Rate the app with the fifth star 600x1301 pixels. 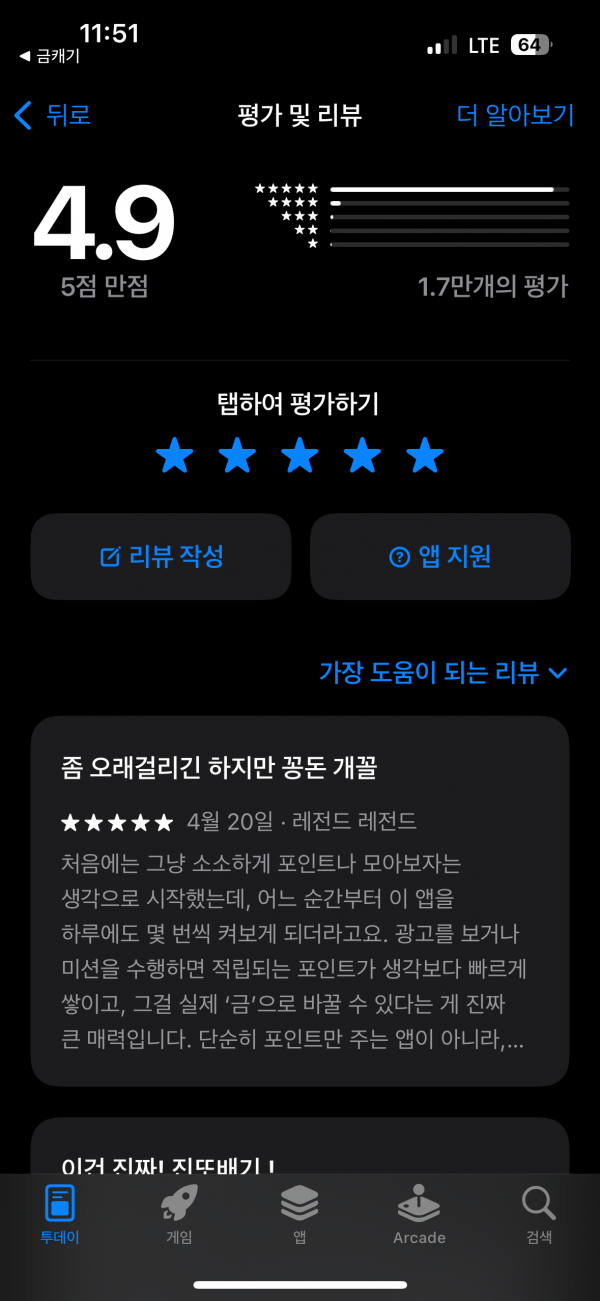click(425, 456)
